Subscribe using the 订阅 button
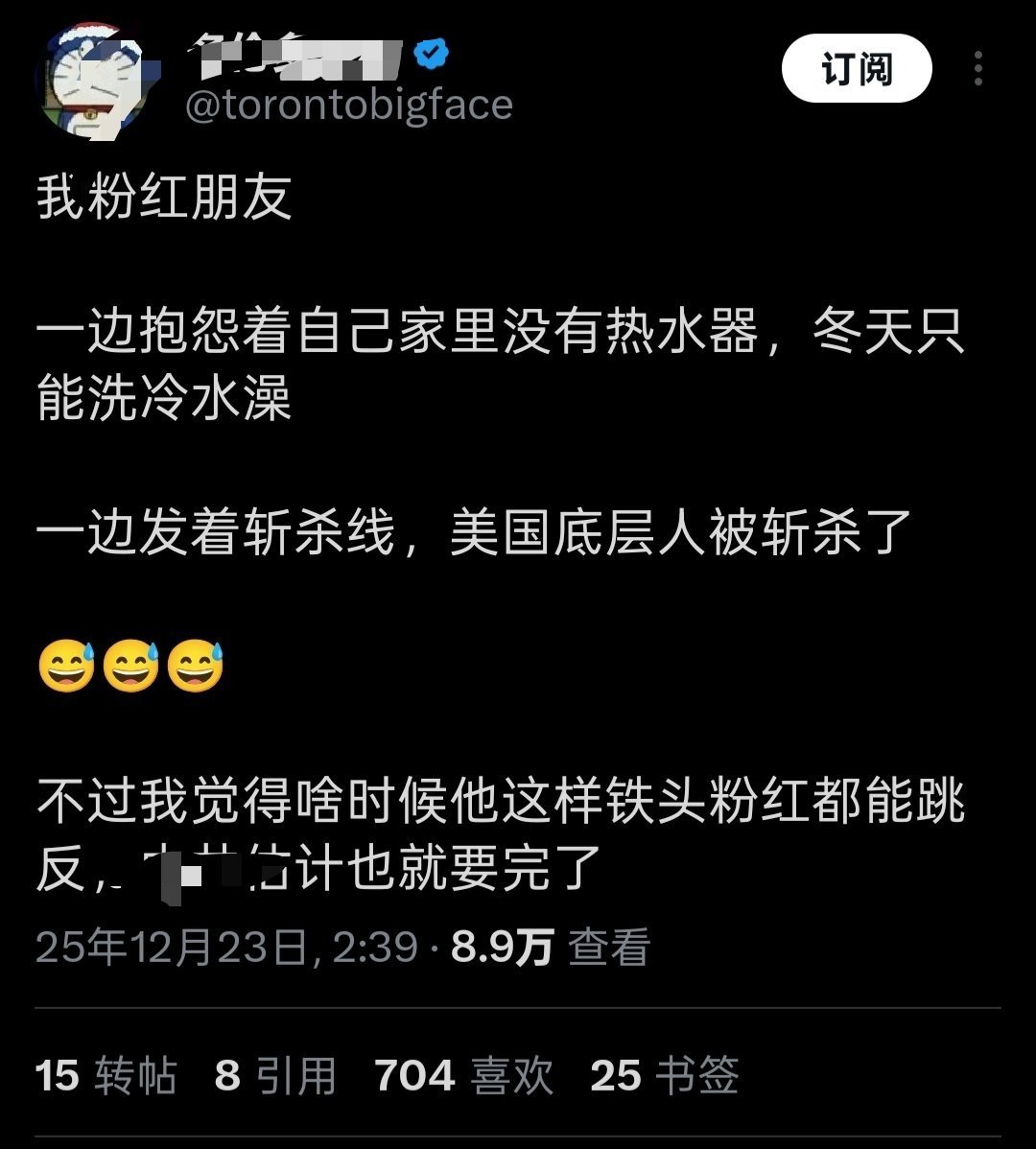Image resolution: width=1036 pixels, height=1149 pixels. click(858, 67)
